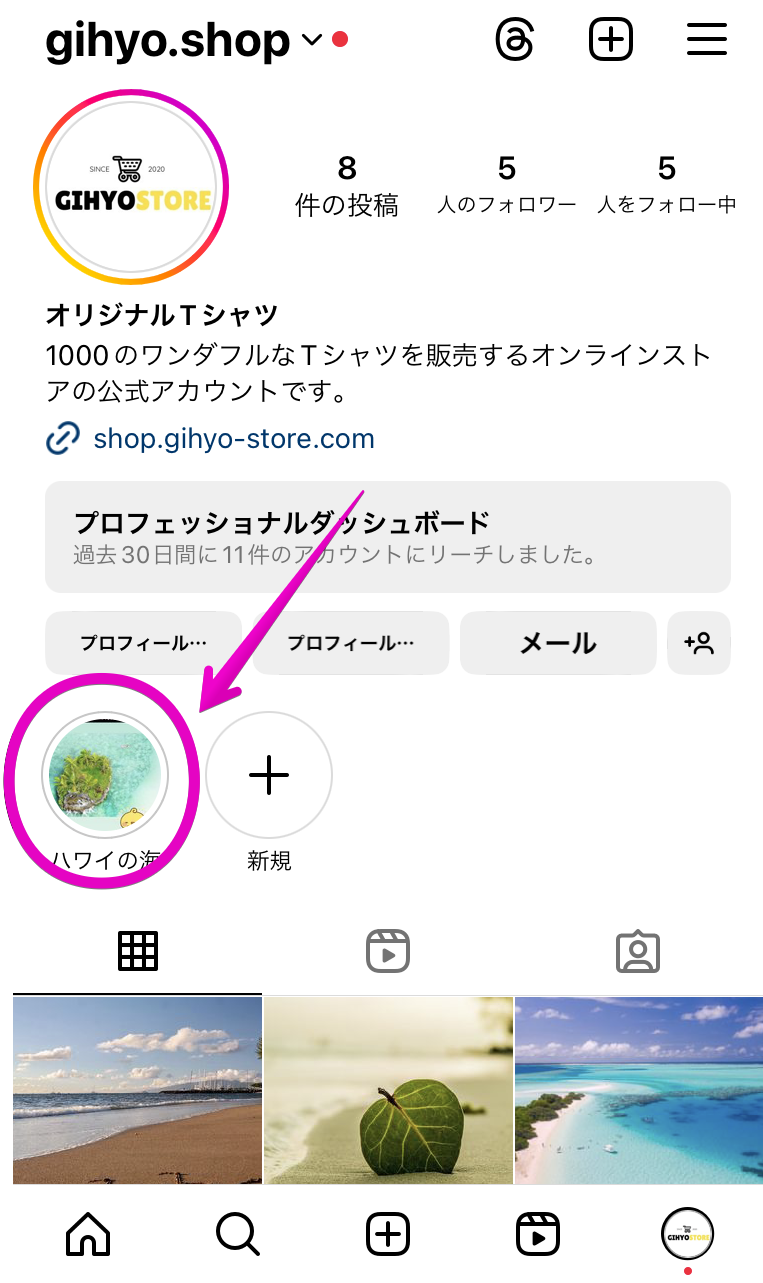Switch to the Reels tab on the profile
Viewport: 763px width, 1283px height.
[388, 951]
